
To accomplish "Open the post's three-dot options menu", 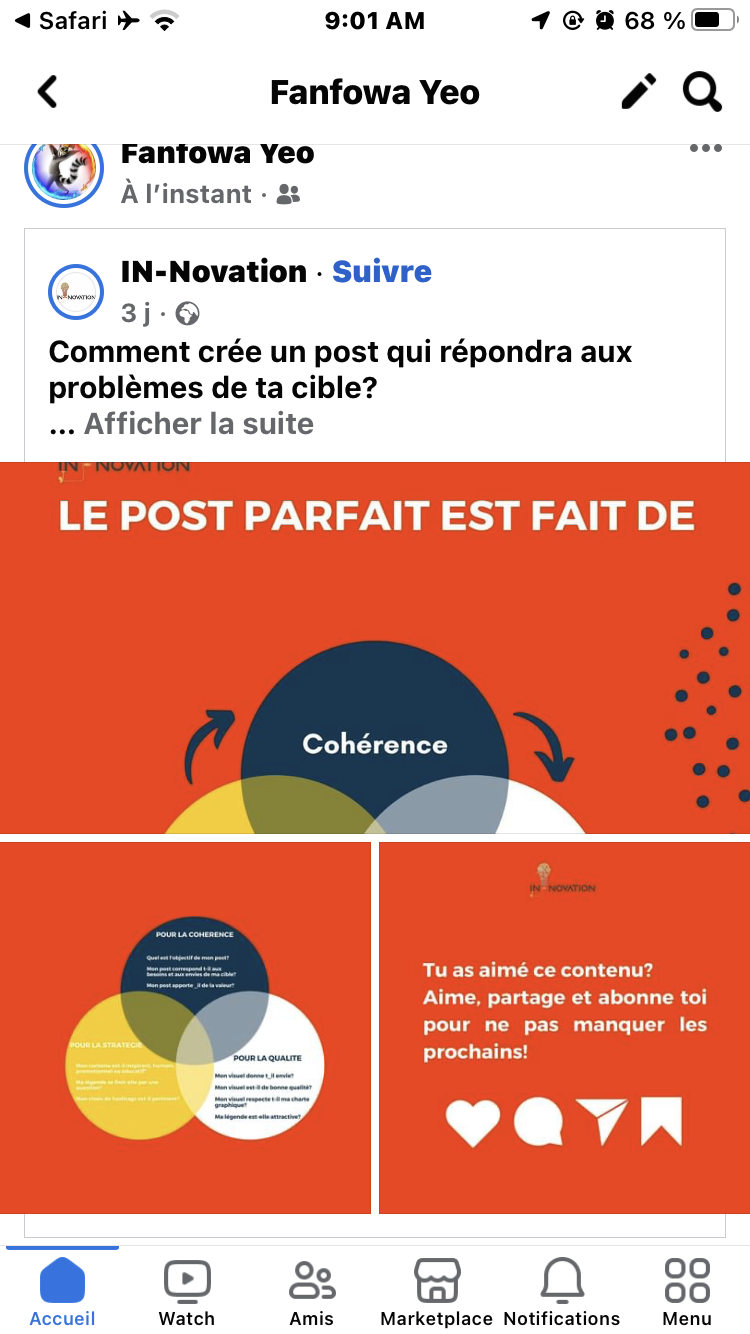I will [x=705, y=149].
